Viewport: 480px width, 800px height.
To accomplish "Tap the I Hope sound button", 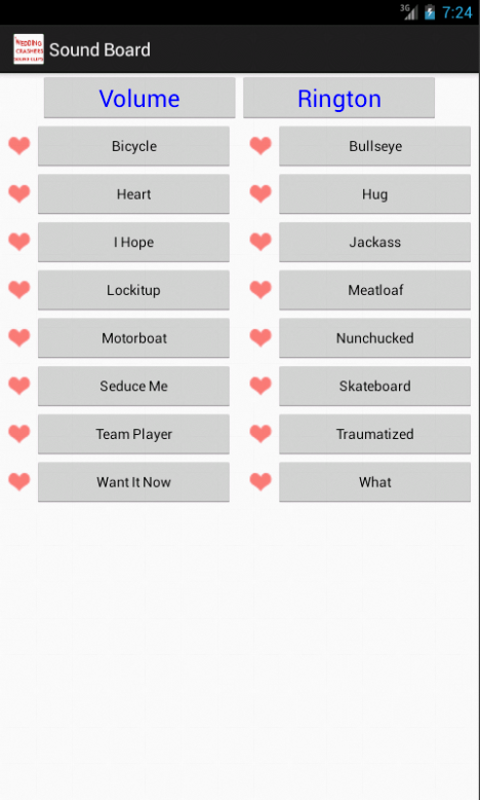I will 134,242.
